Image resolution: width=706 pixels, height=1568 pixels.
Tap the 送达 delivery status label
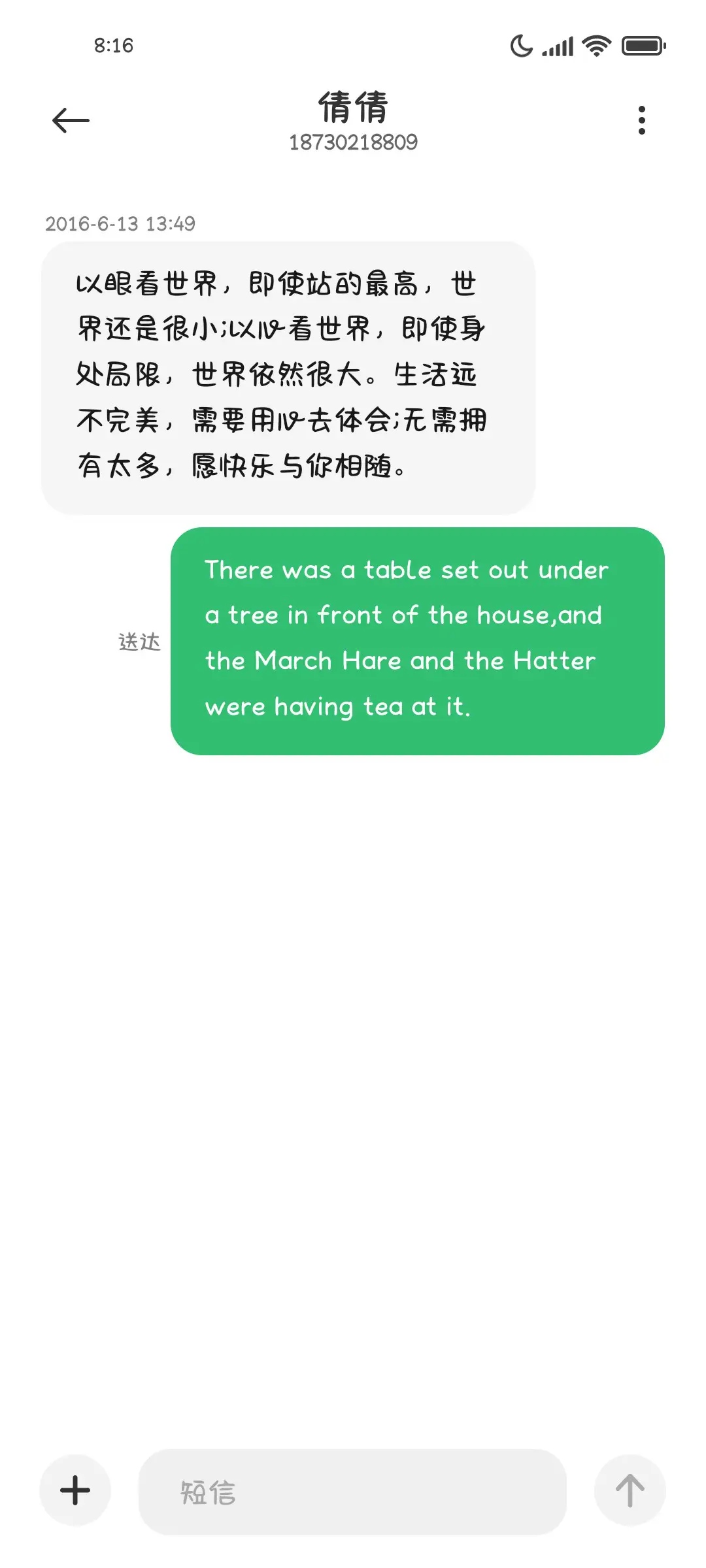tap(139, 642)
